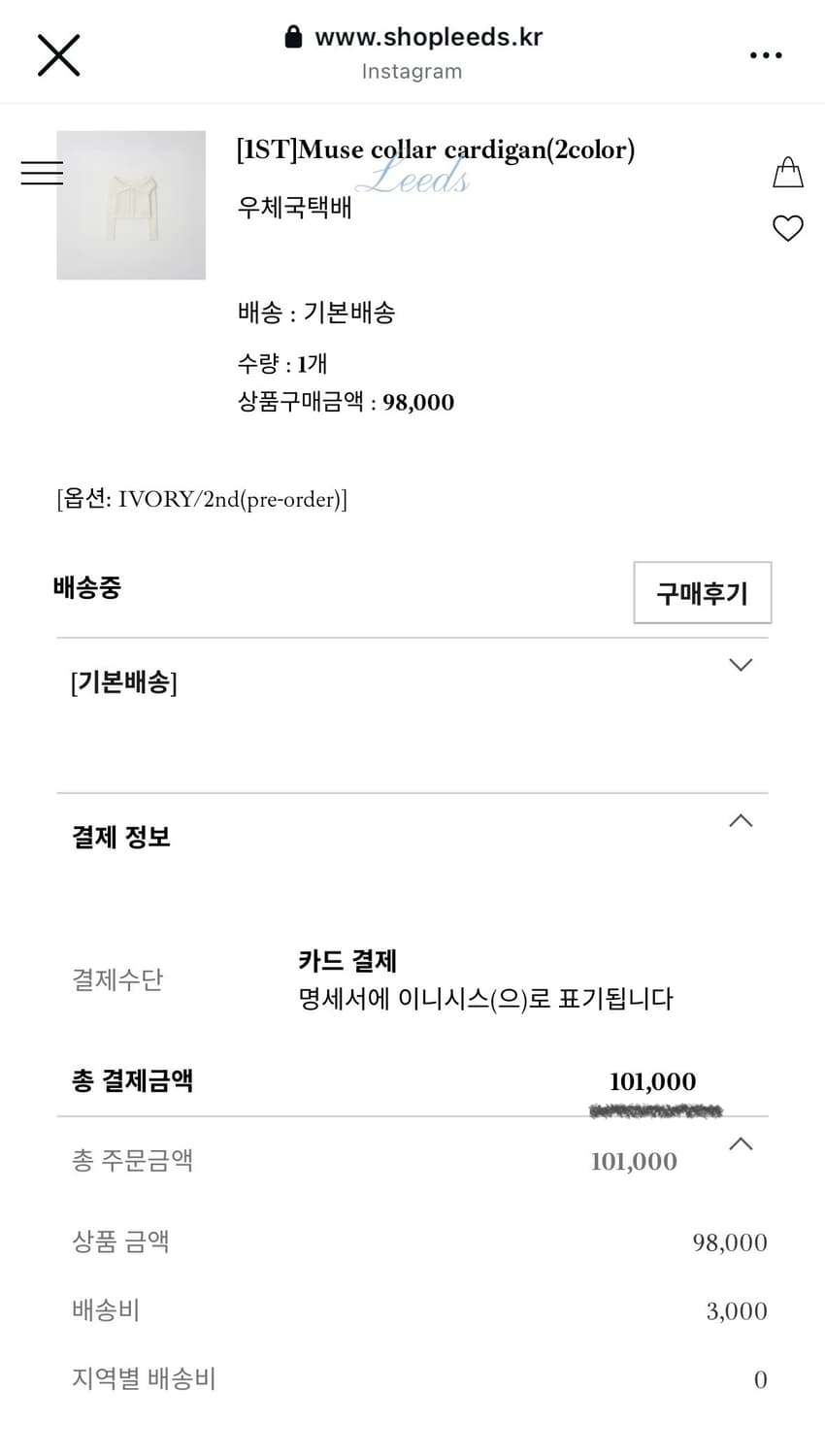
Task: Collapse the 총 주문금액 order amount breakdown
Action: [741, 1142]
